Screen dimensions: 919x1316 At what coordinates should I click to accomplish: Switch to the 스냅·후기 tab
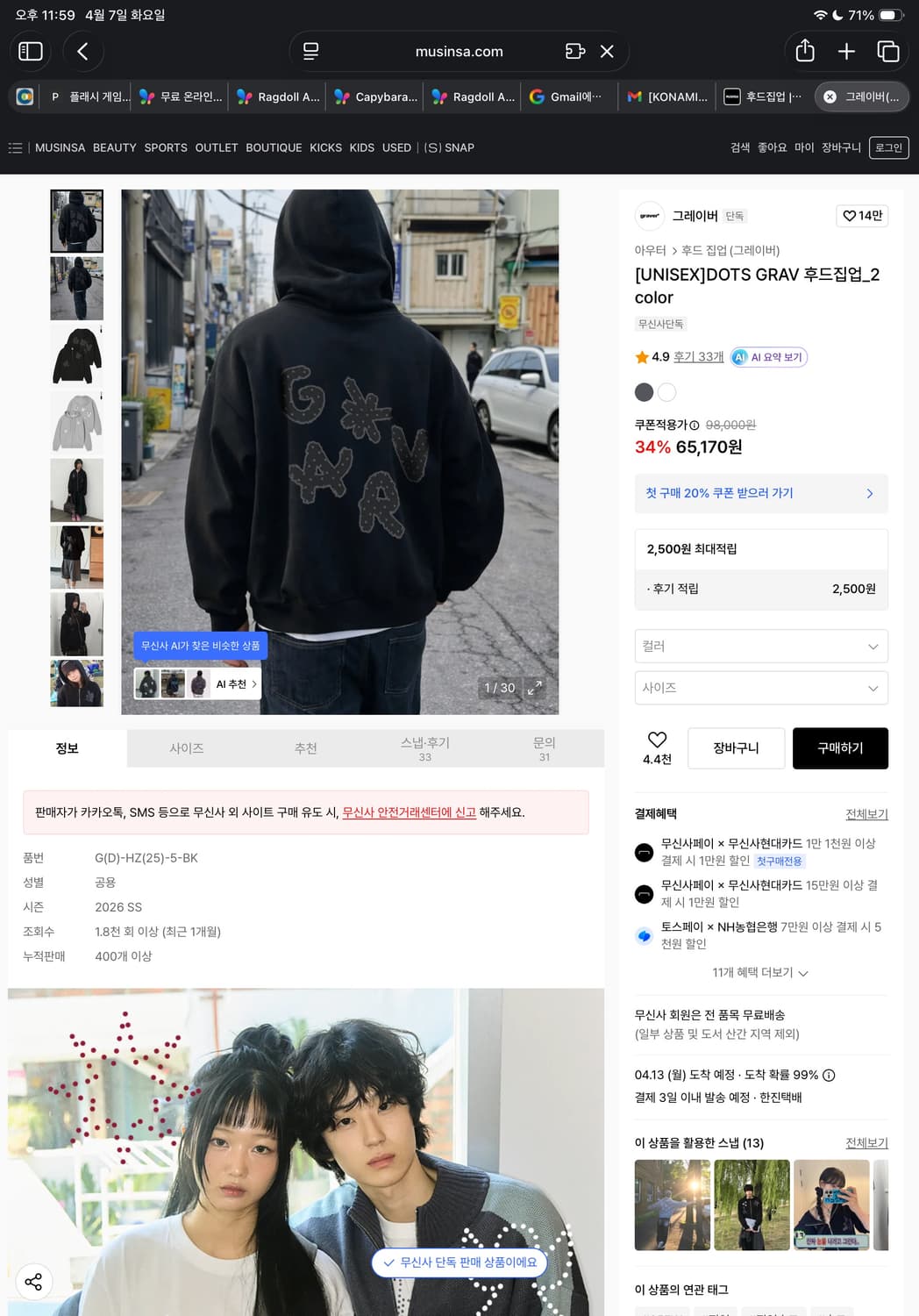coord(424,747)
